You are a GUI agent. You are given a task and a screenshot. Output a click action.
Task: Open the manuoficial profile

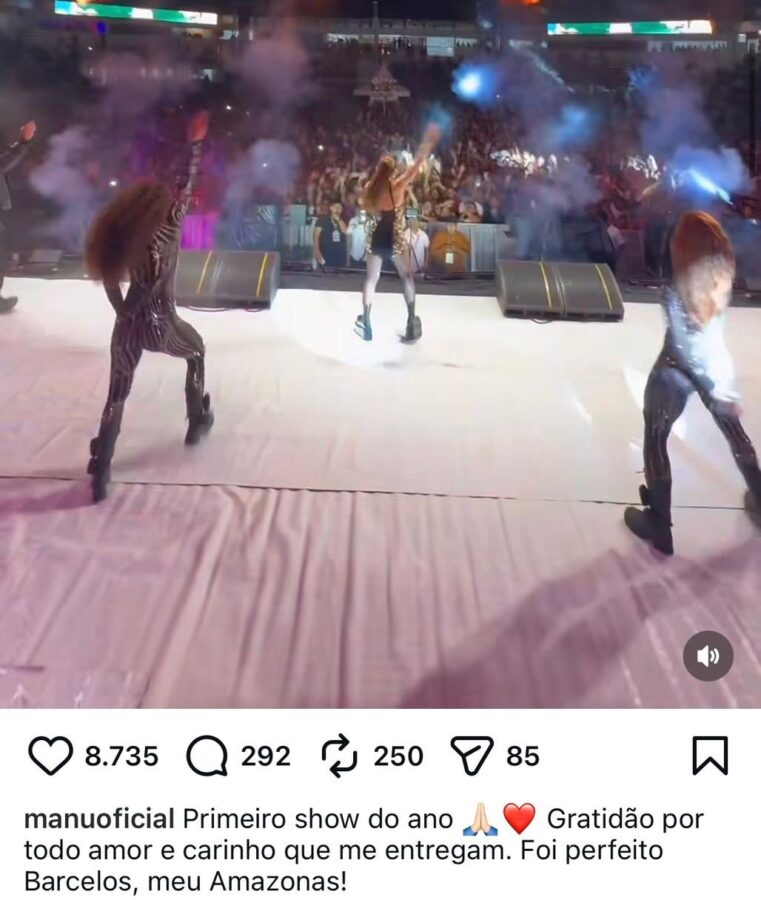click(99, 819)
